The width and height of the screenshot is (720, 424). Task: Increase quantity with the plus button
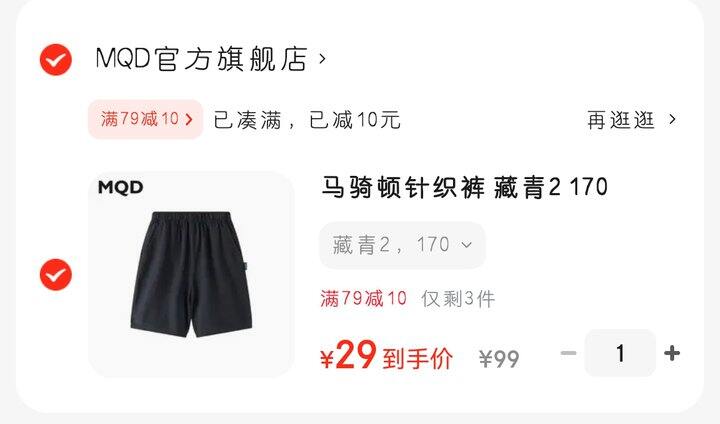(672, 353)
